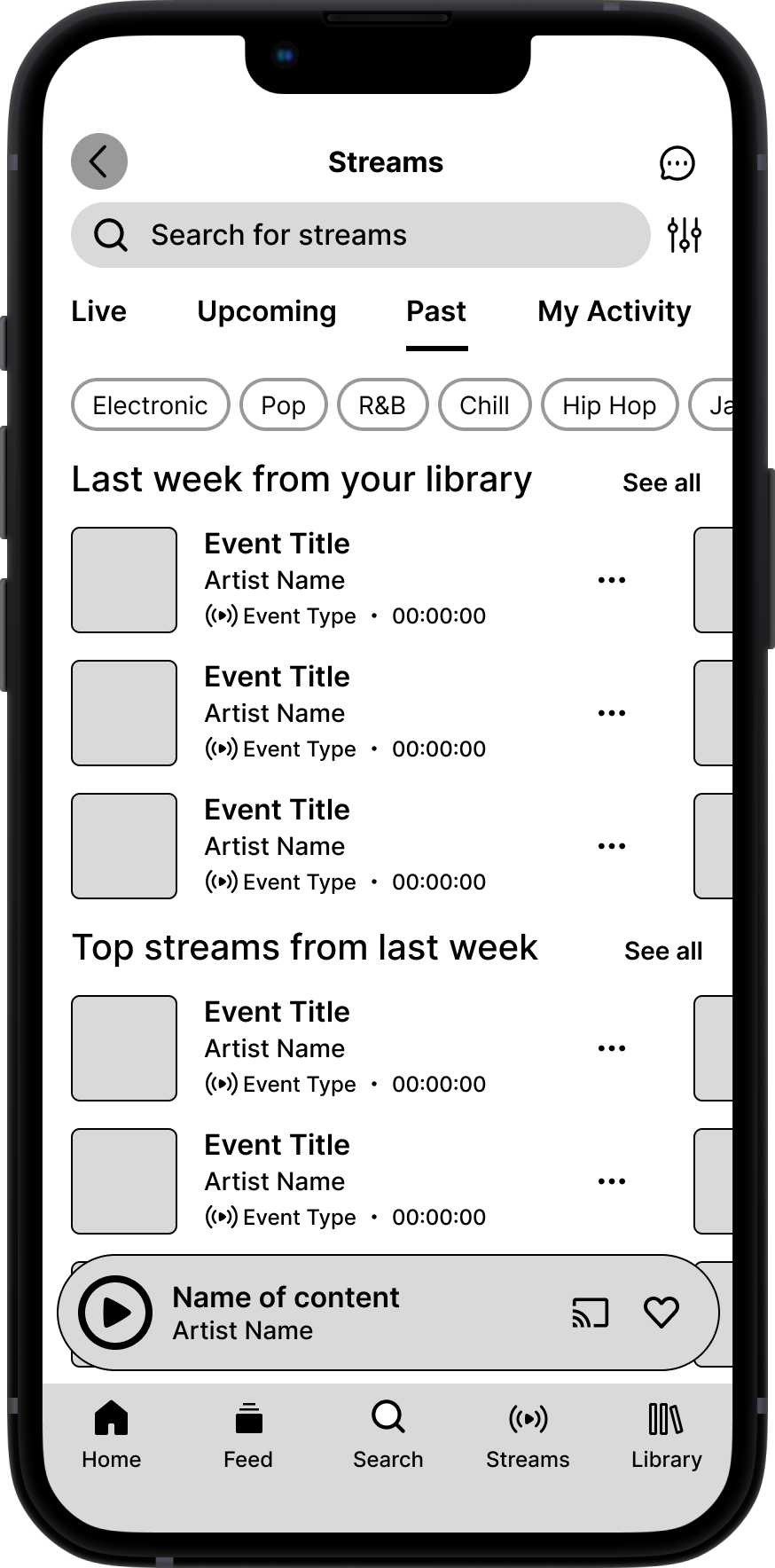Open the chat bubble icon
Viewport: 775px width, 1568px height.
(x=677, y=163)
